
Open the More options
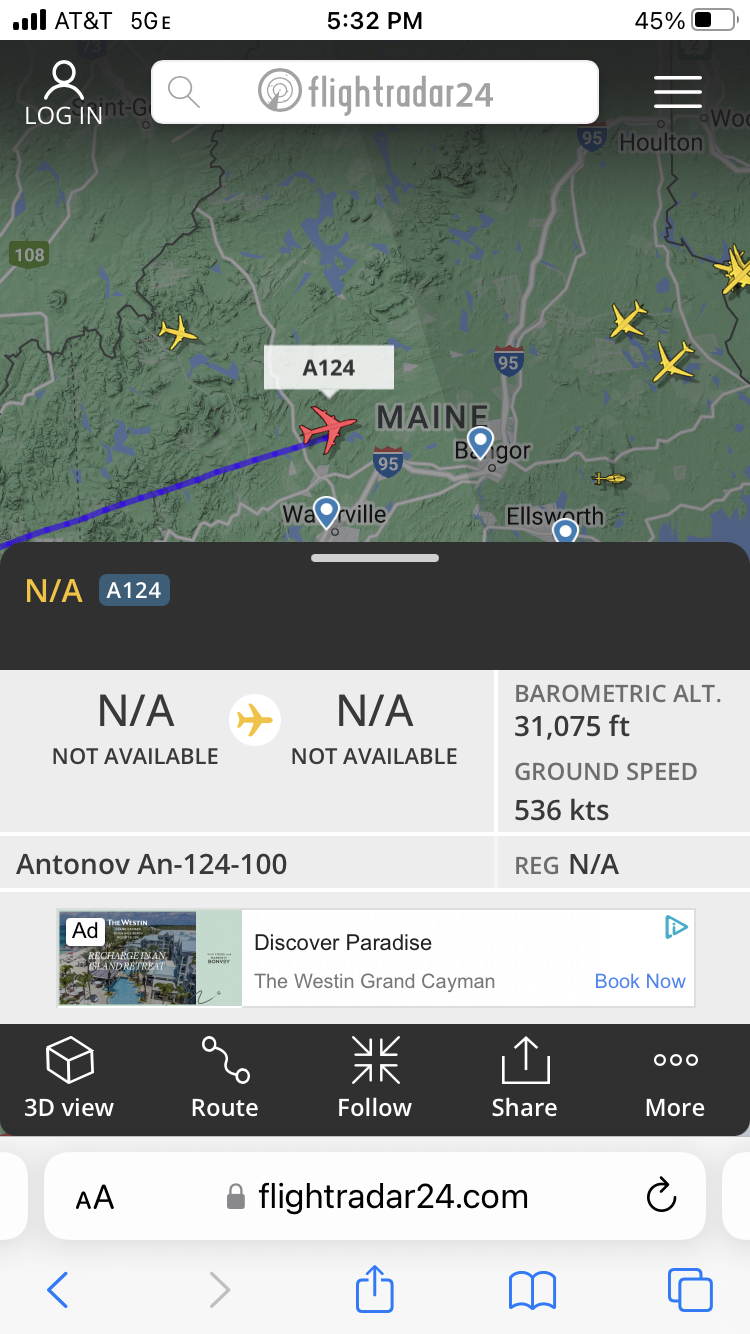pyautogui.click(x=675, y=1077)
